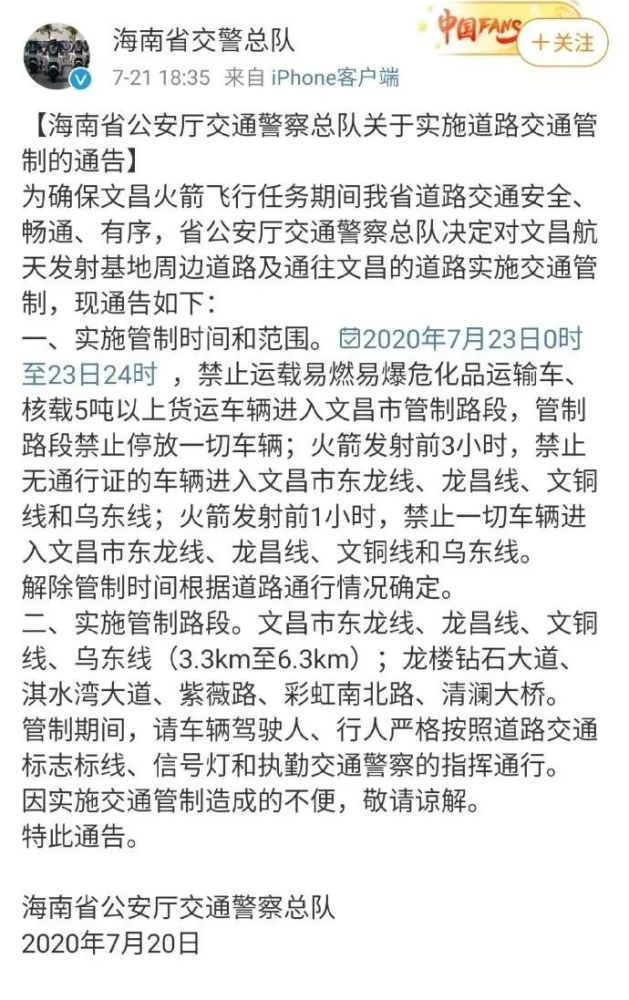Tap the iPhone客户端 source link
Viewport: 629px width, 1000px height.
coord(336,78)
